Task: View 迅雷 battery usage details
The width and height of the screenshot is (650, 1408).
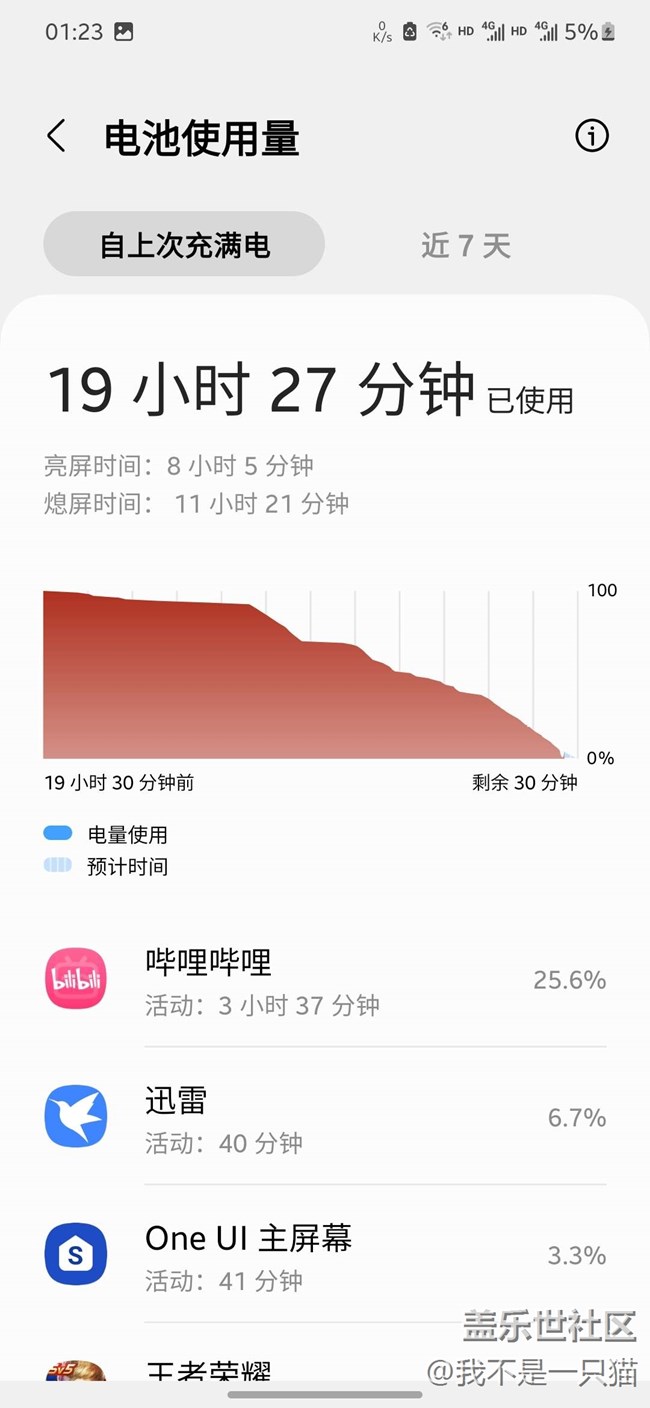Action: pyautogui.click(x=325, y=1118)
